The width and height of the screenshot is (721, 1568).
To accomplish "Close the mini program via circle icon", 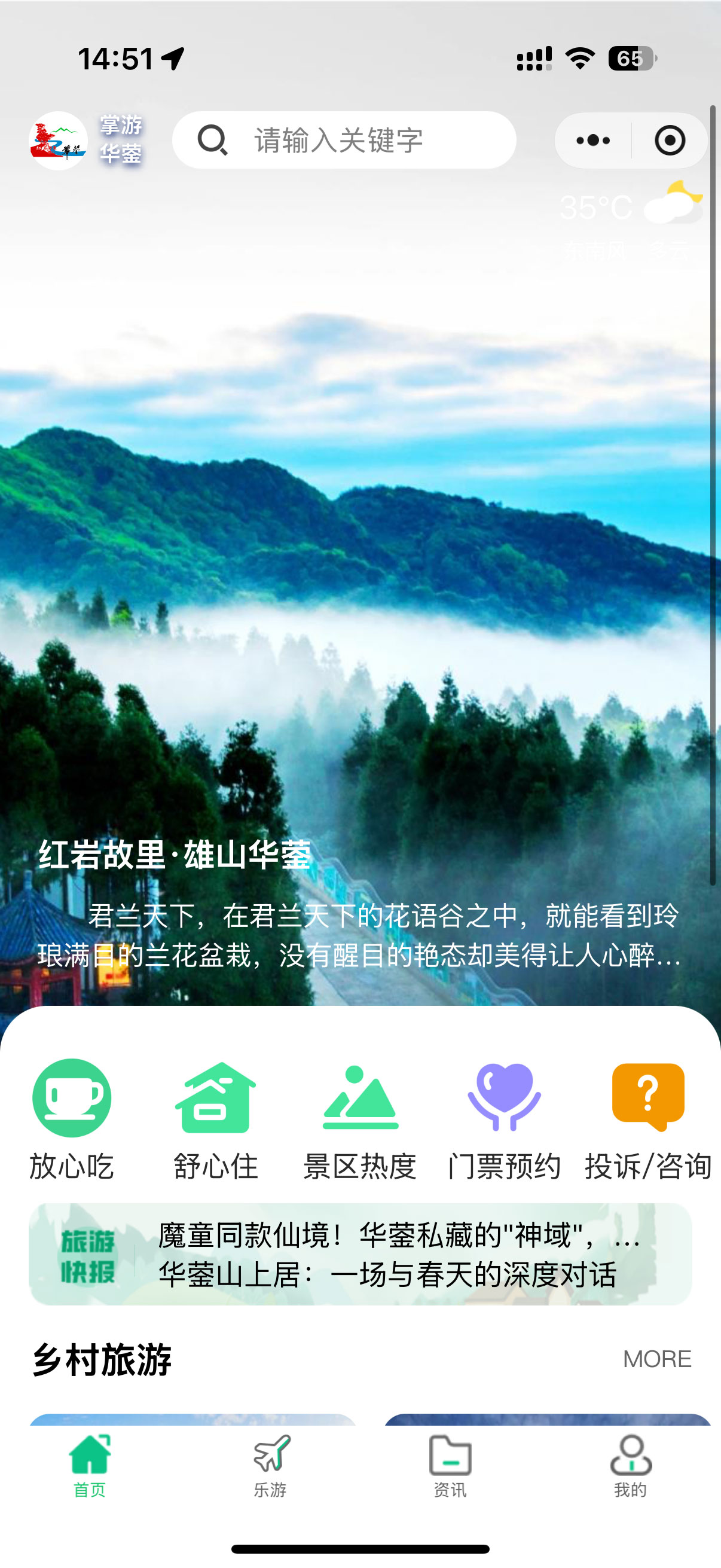I will click(x=669, y=141).
